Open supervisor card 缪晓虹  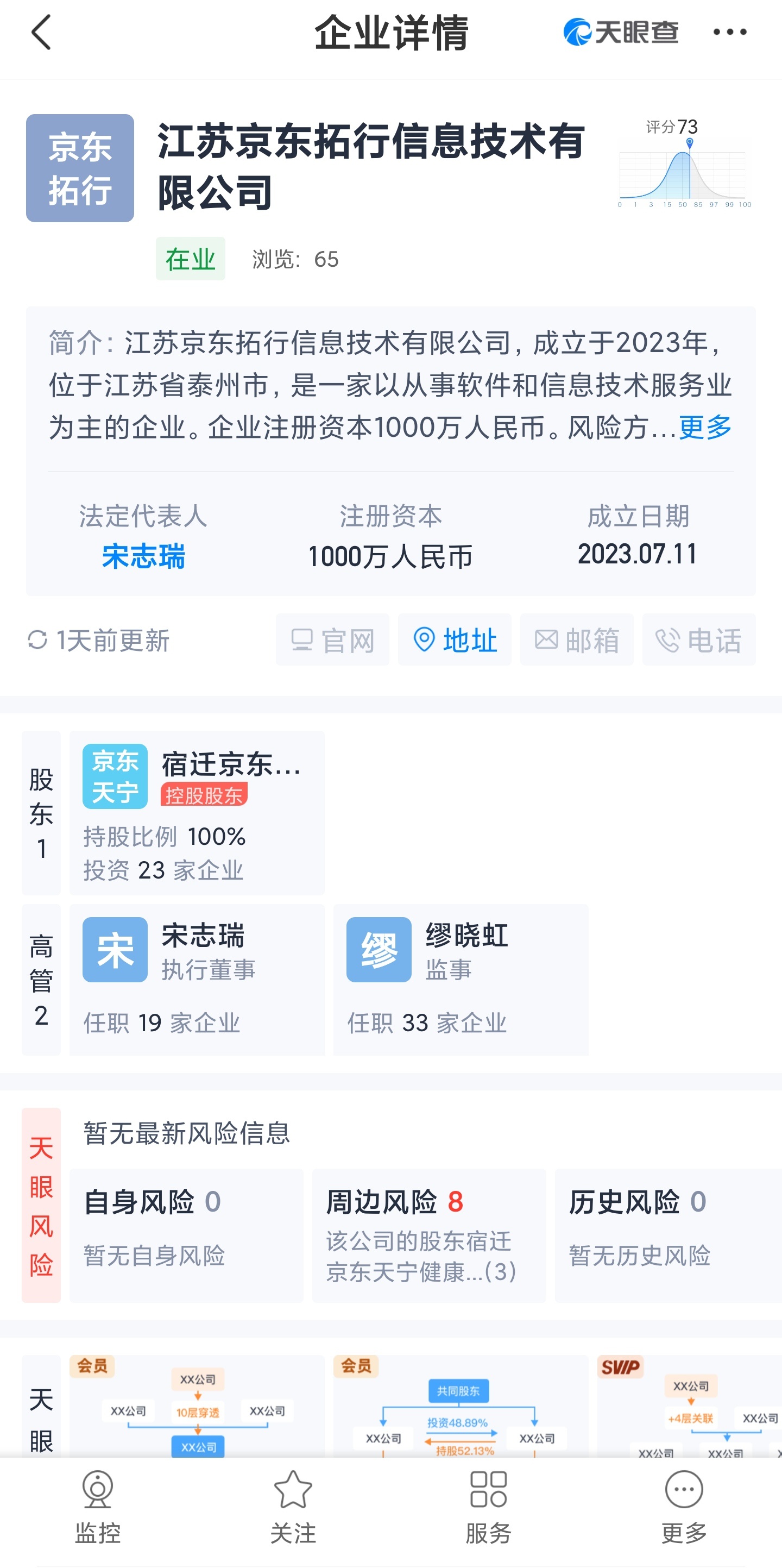coord(461,980)
